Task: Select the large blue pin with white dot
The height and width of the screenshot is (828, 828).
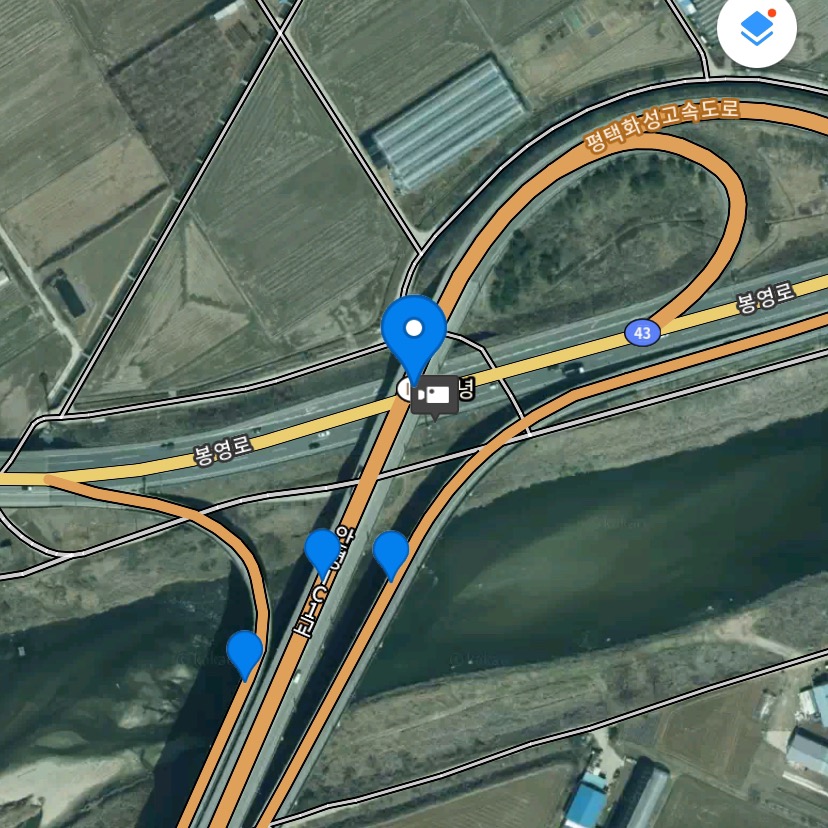Action: 413,332
